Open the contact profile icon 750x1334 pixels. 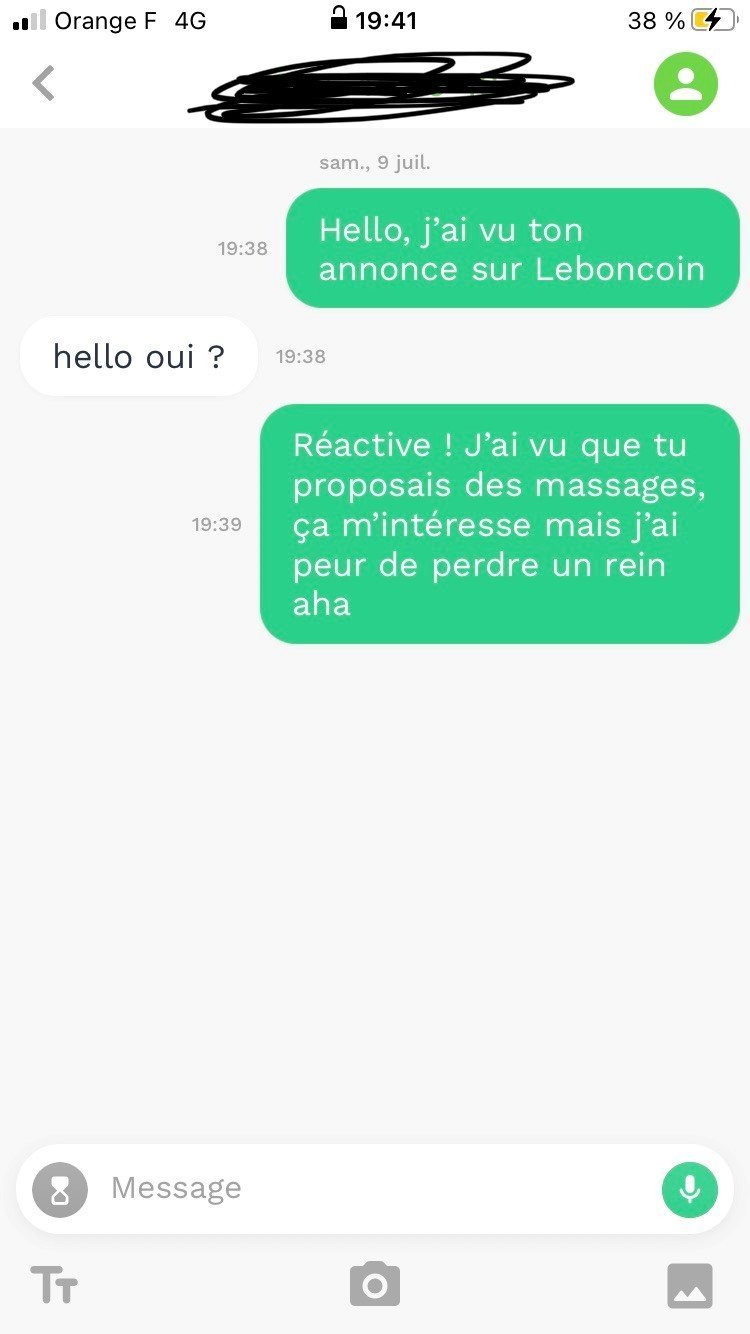[x=686, y=84]
